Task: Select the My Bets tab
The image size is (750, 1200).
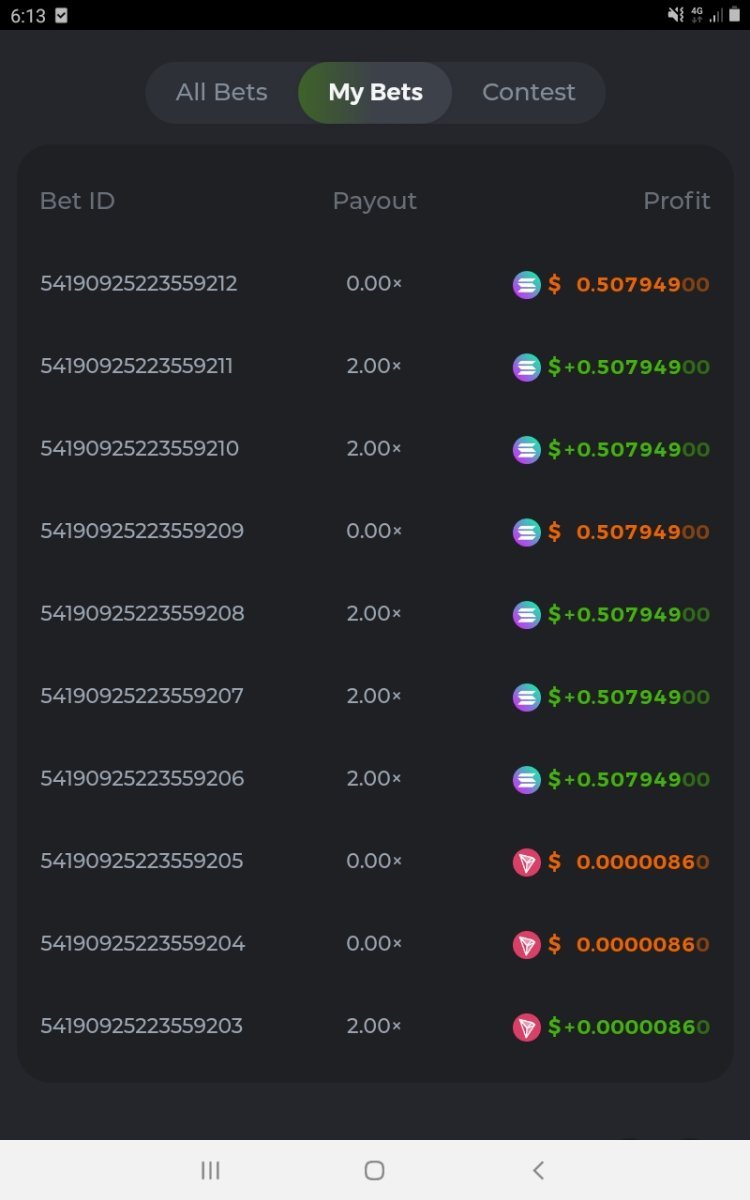Action: pyautogui.click(x=375, y=93)
